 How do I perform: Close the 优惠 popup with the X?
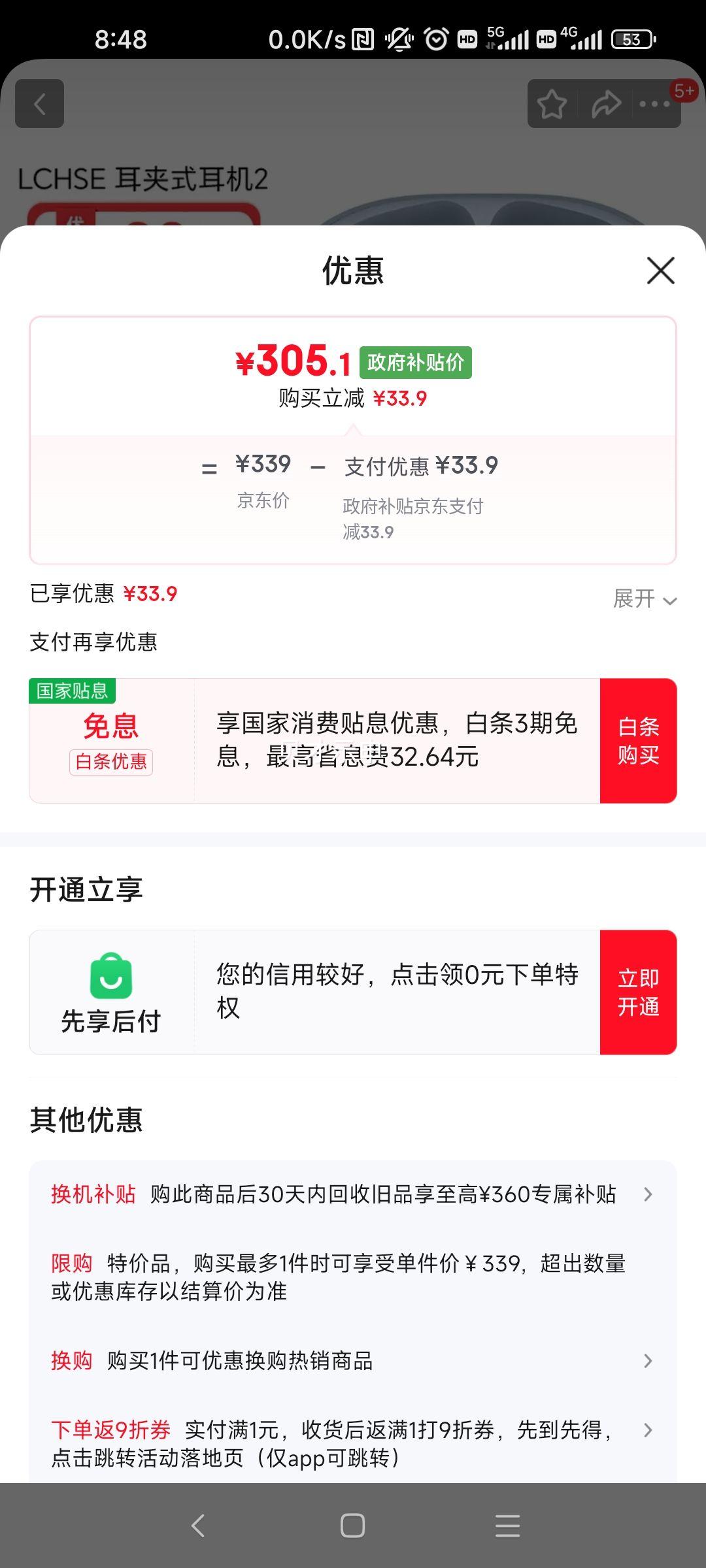point(660,271)
